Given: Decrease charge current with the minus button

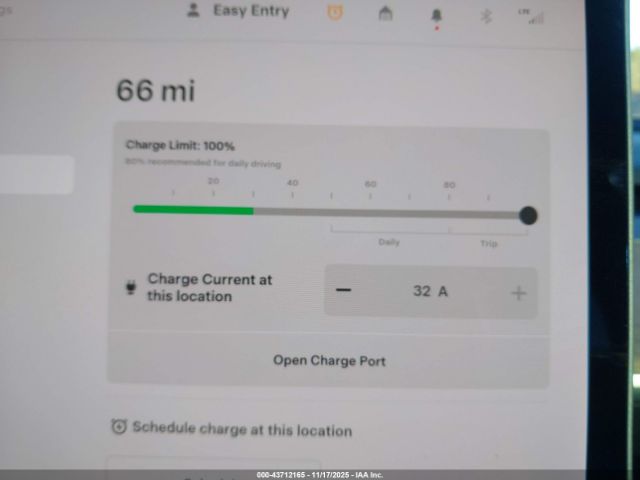Looking at the screenshot, I should [344, 291].
